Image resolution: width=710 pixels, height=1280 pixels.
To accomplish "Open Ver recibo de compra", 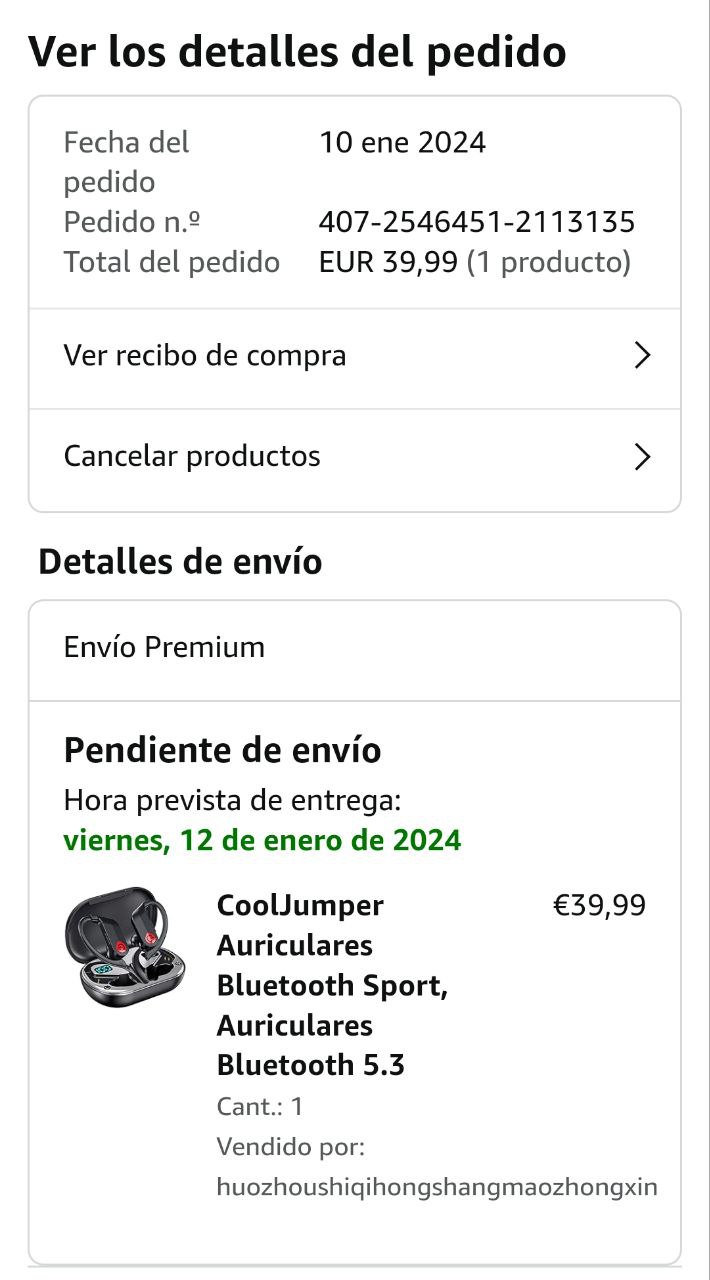I will (x=354, y=357).
